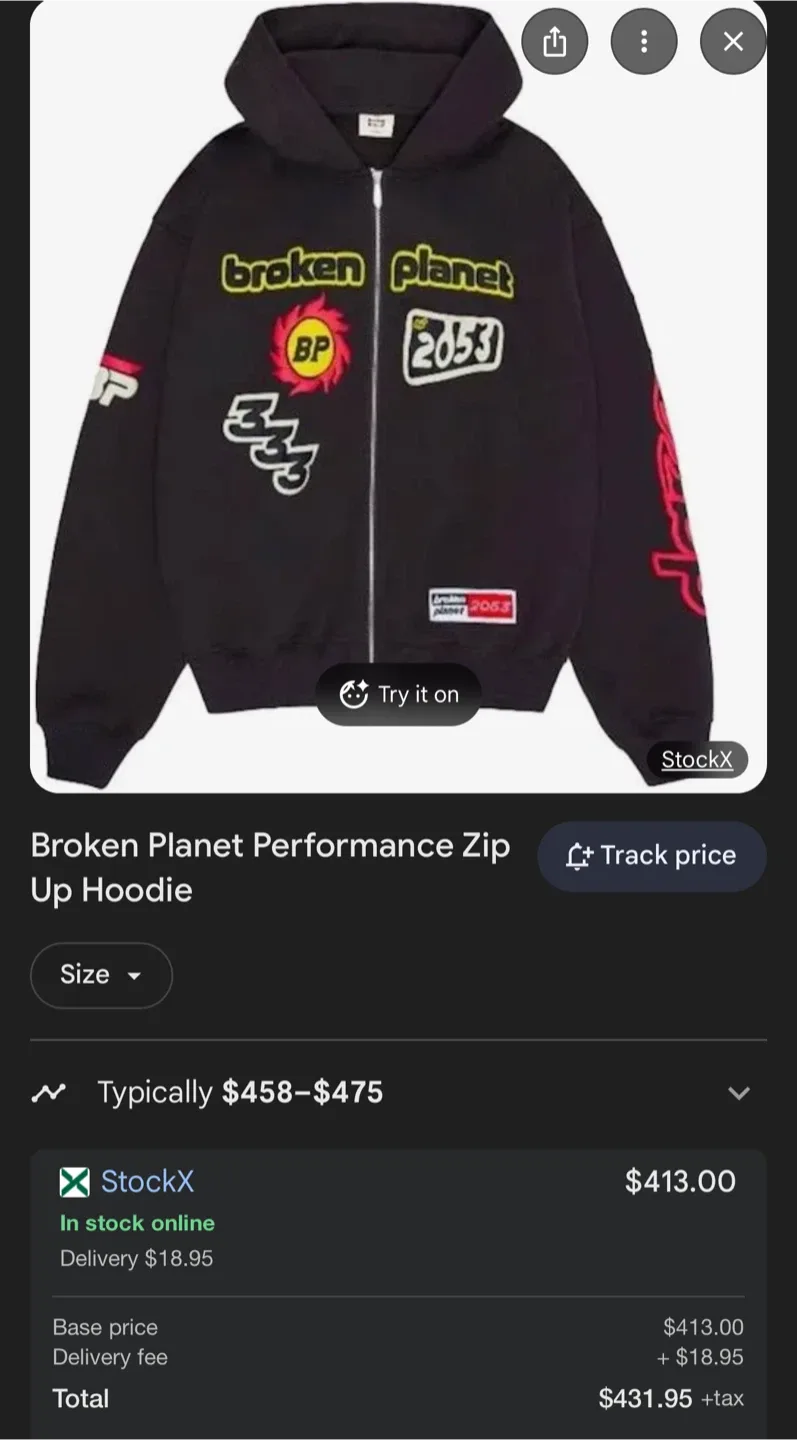Tap the In stock online status
This screenshot has height=1440, width=797.
point(137,1222)
